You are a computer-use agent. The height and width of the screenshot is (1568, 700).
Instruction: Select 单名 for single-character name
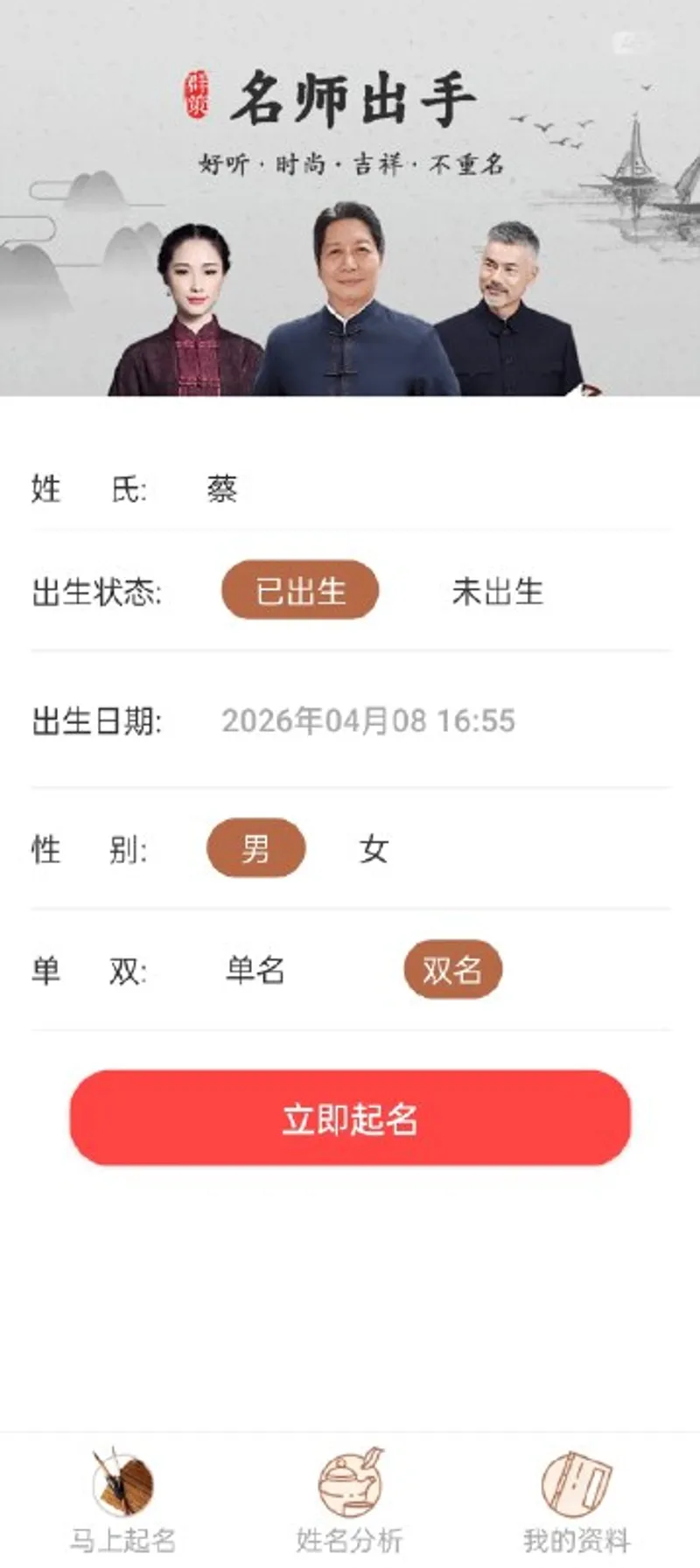pyautogui.click(x=256, y=971)
